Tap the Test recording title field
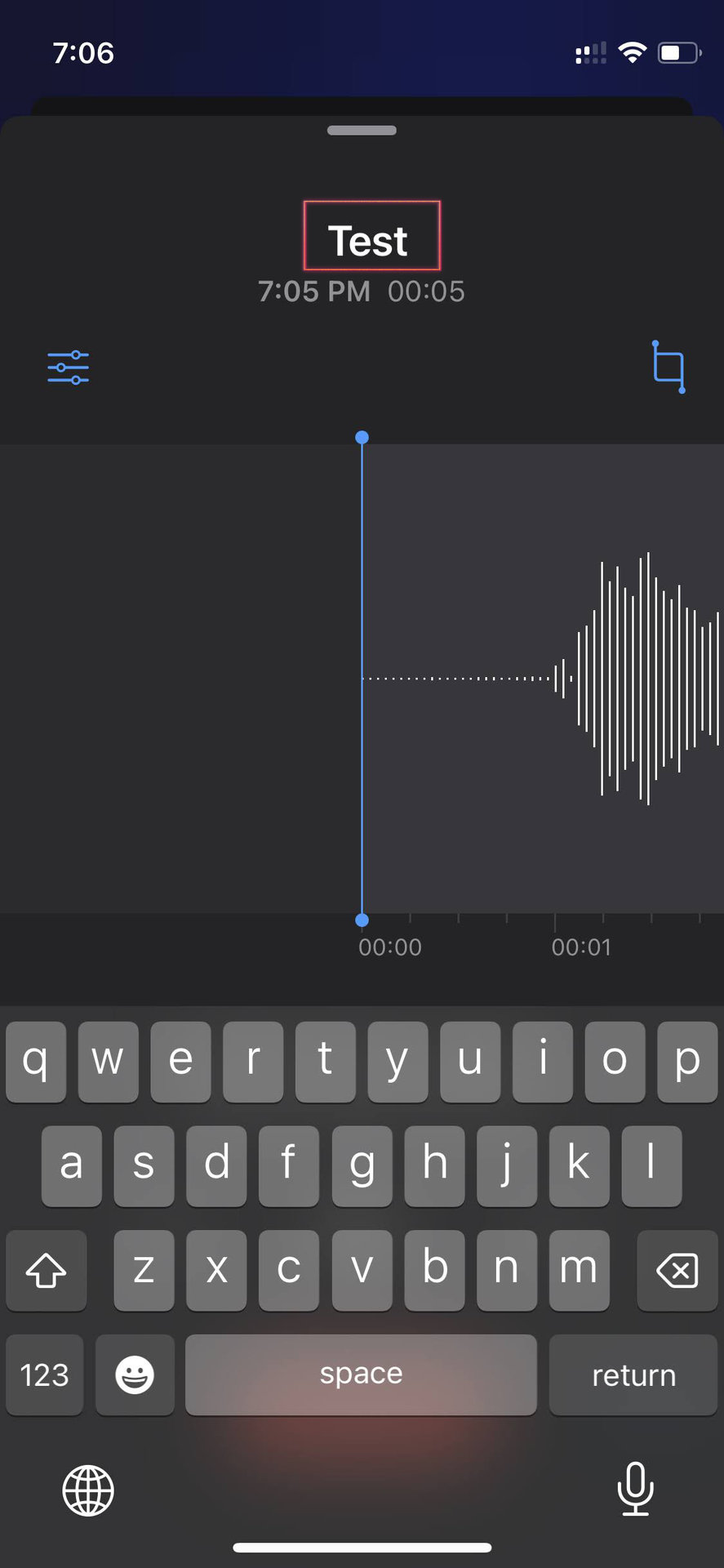724x1568 pixels. pos(371,239)
